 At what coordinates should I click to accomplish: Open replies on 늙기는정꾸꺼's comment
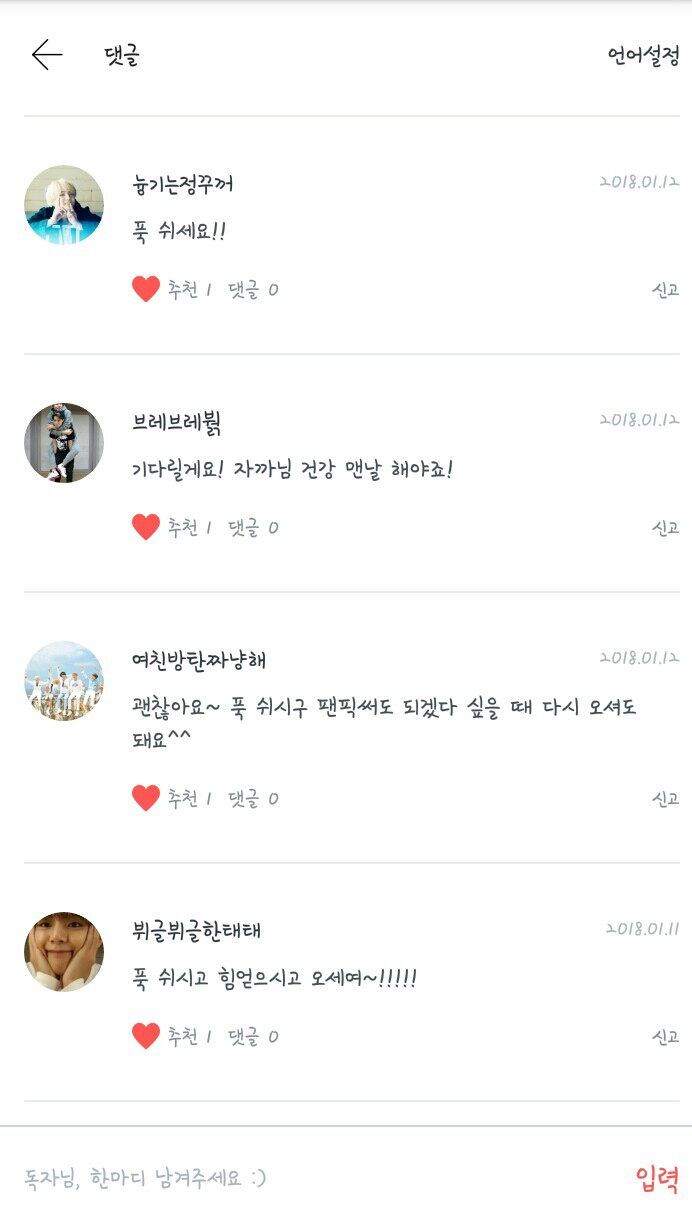click(253, 290)
